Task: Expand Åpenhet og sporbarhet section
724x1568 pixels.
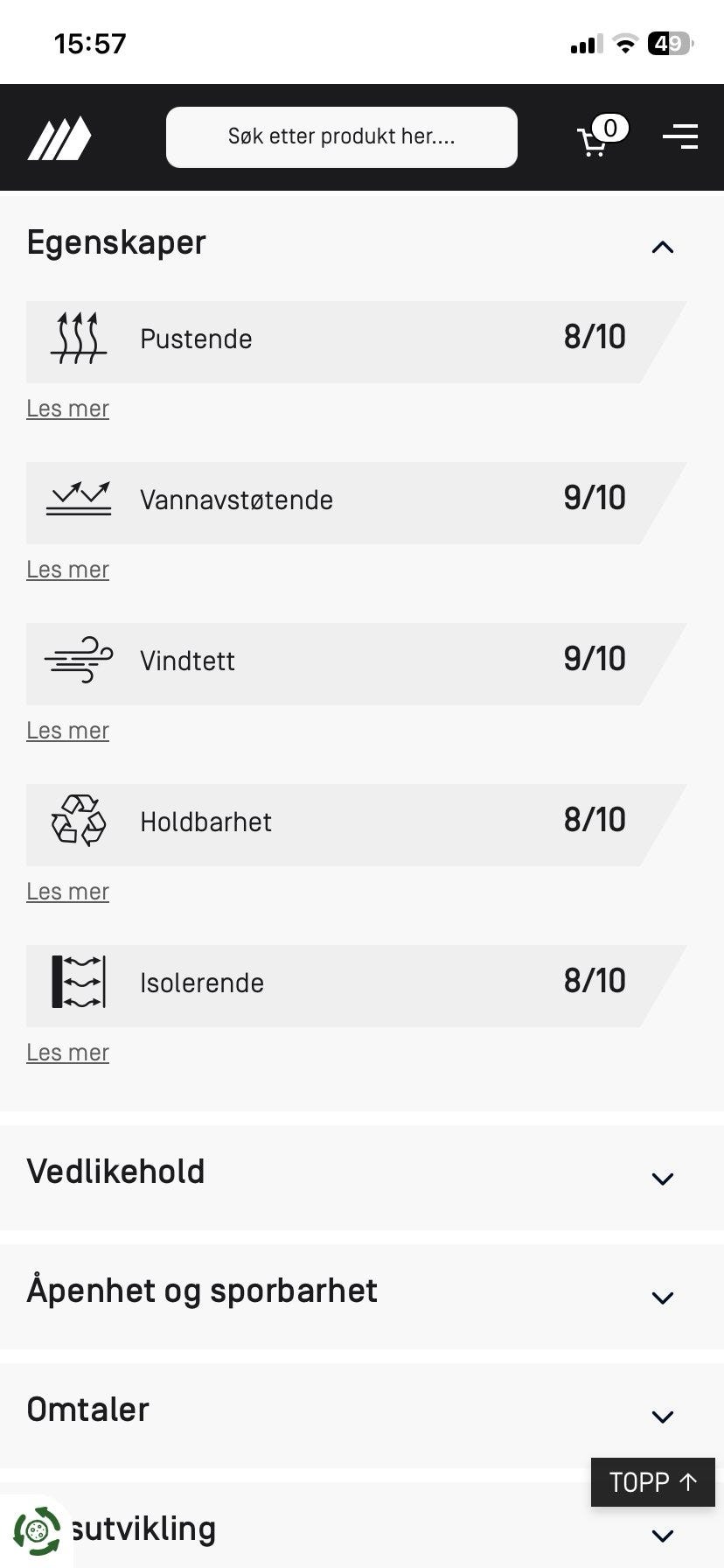Action: click(662, 1297)
